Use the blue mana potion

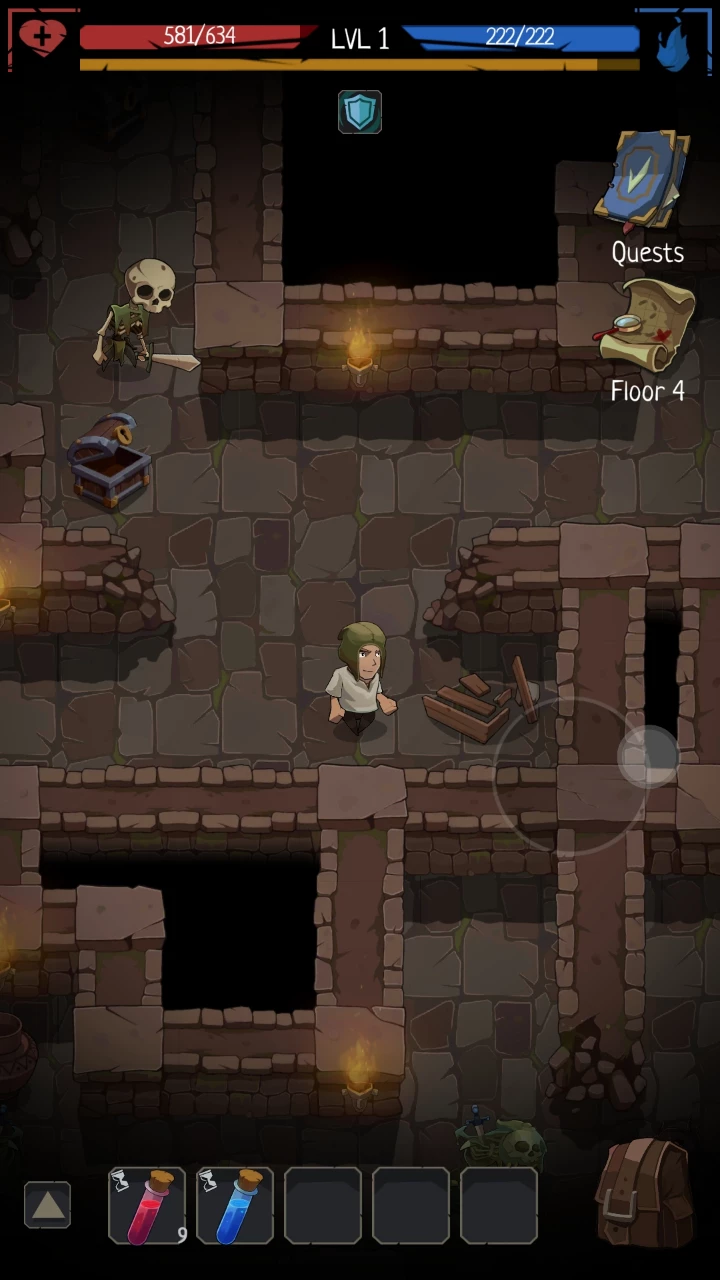click(x=235, y=1205)
